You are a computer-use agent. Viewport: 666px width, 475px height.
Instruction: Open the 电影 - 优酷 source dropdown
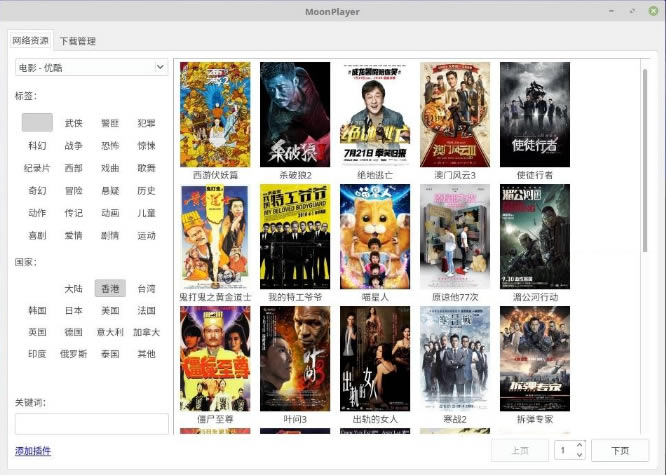click(x=90, y=67)
